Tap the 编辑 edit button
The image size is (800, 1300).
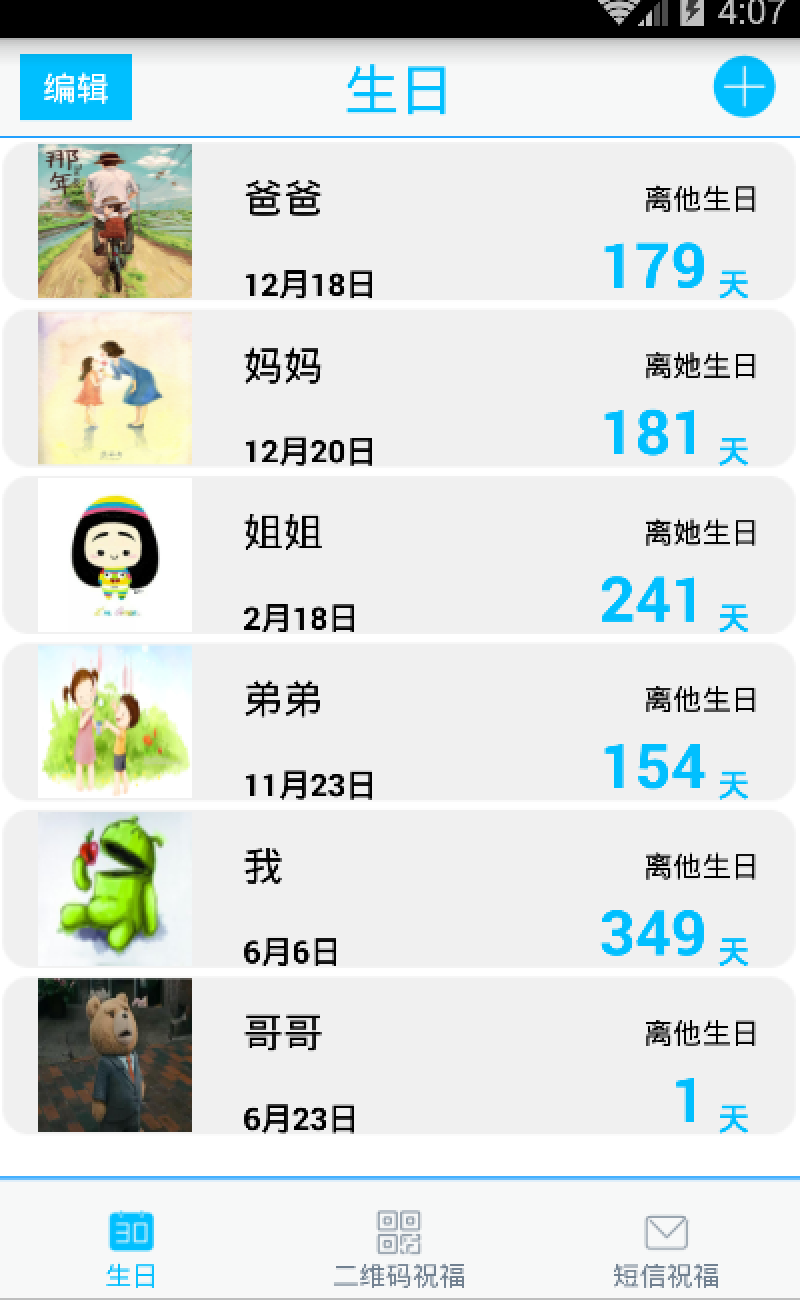76,87
